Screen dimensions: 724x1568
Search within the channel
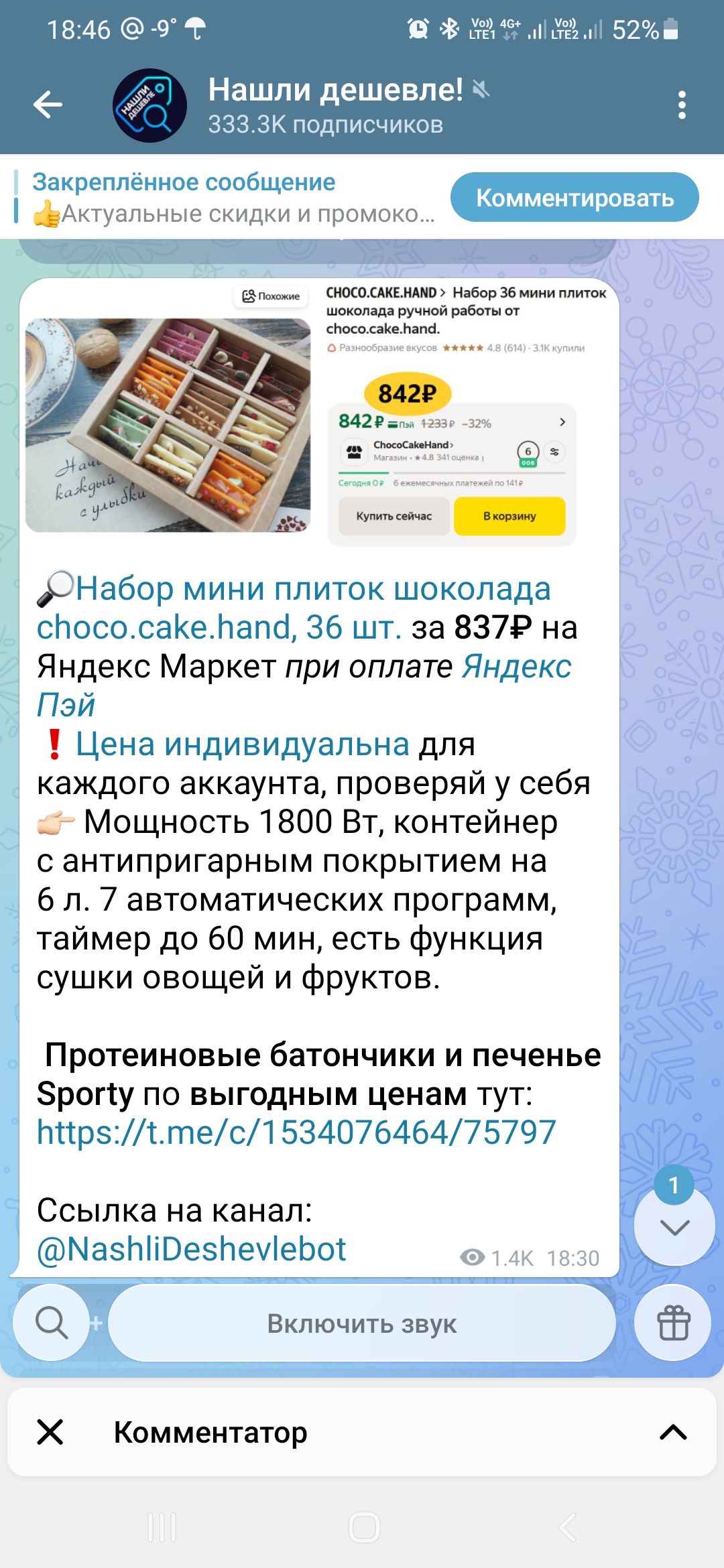(x=51, y=1323)
